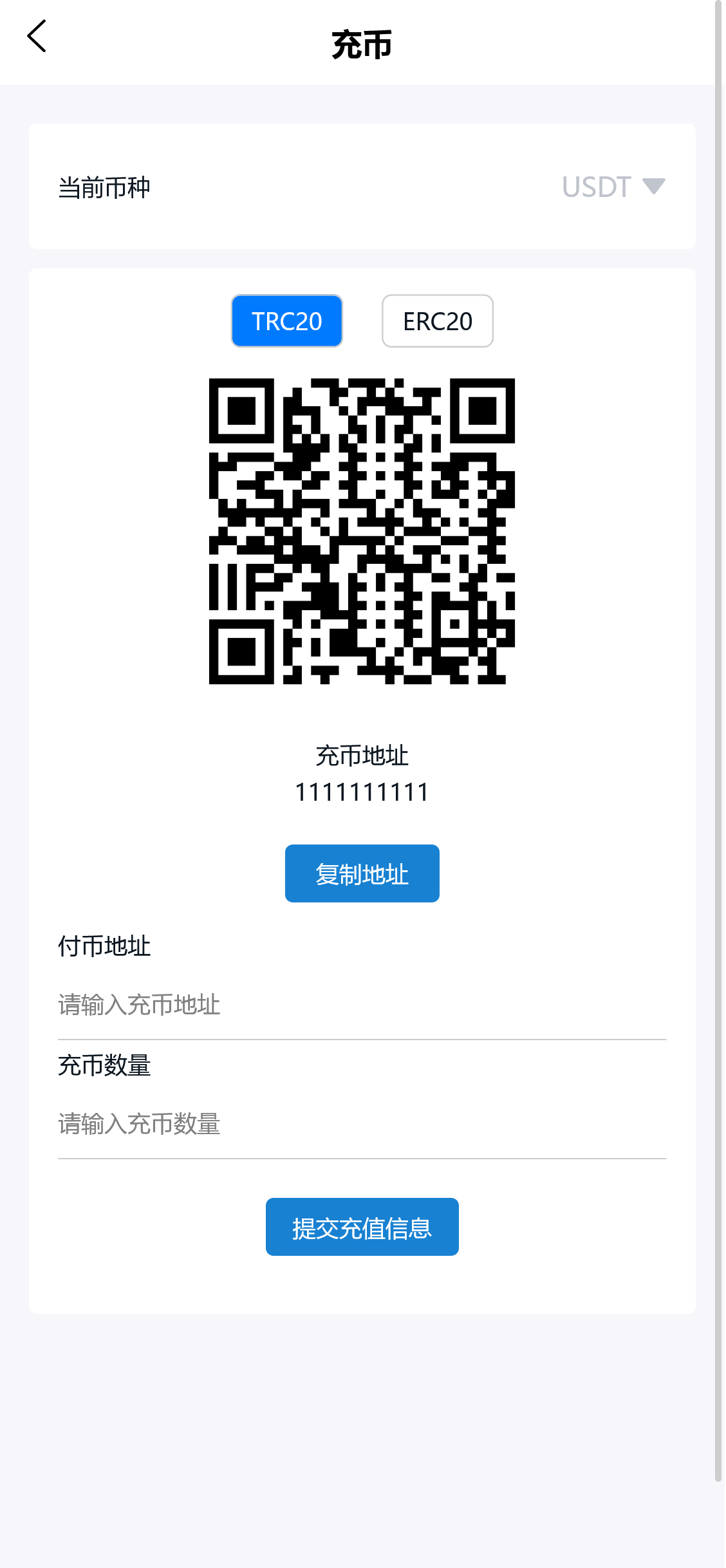This screenshot has height=1568, width=726.
Task: Tap the dropdown triangle beside USDT
Action: 654,187
